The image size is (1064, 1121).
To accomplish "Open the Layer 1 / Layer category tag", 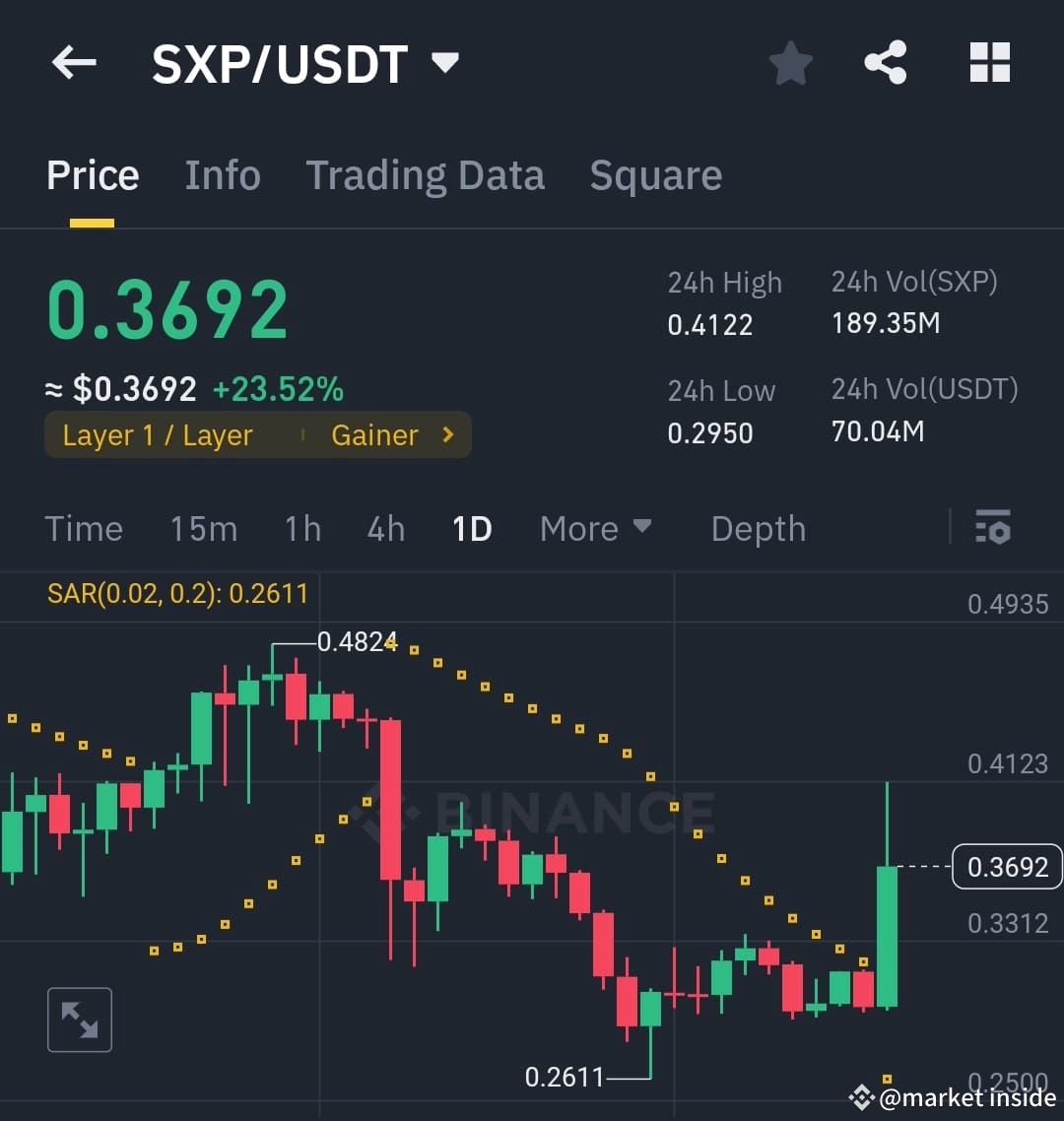I will coord(157,434).
